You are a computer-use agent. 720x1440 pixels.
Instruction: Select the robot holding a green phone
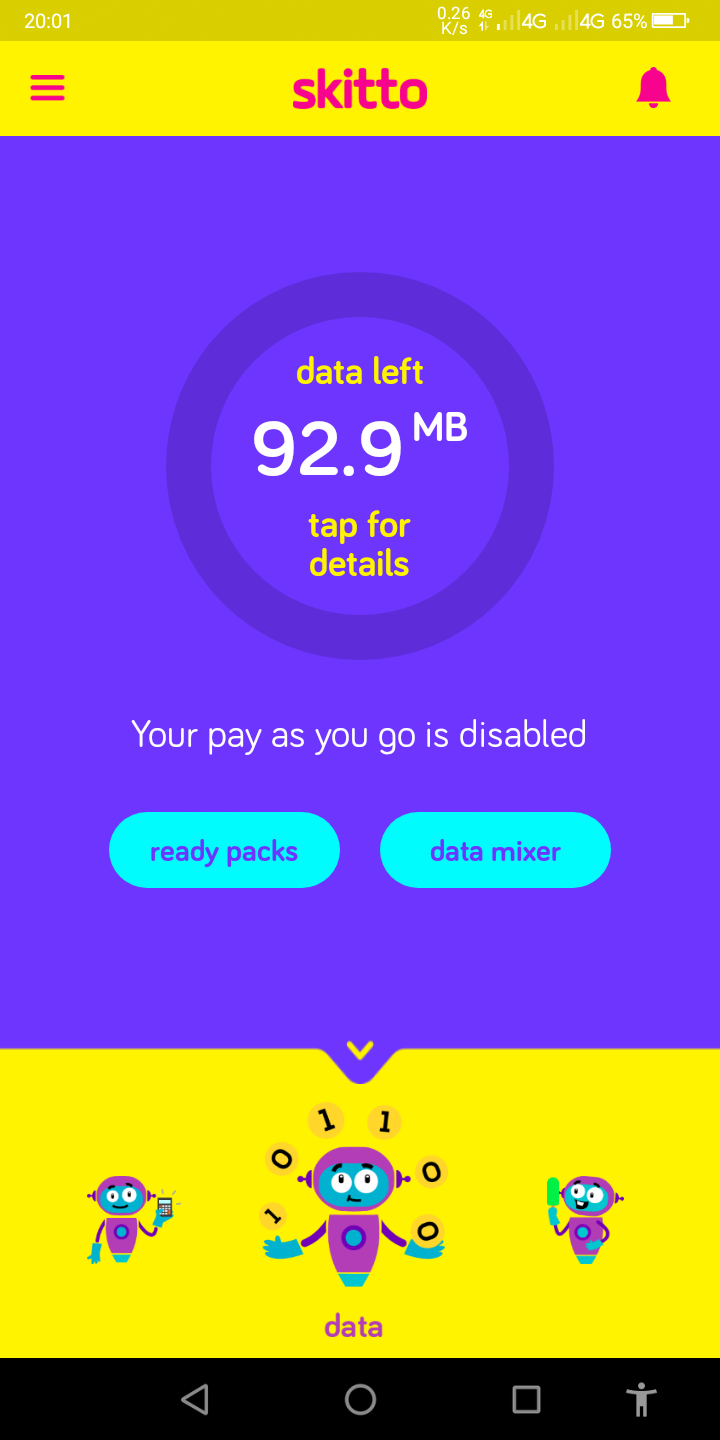coord(584,1218)
